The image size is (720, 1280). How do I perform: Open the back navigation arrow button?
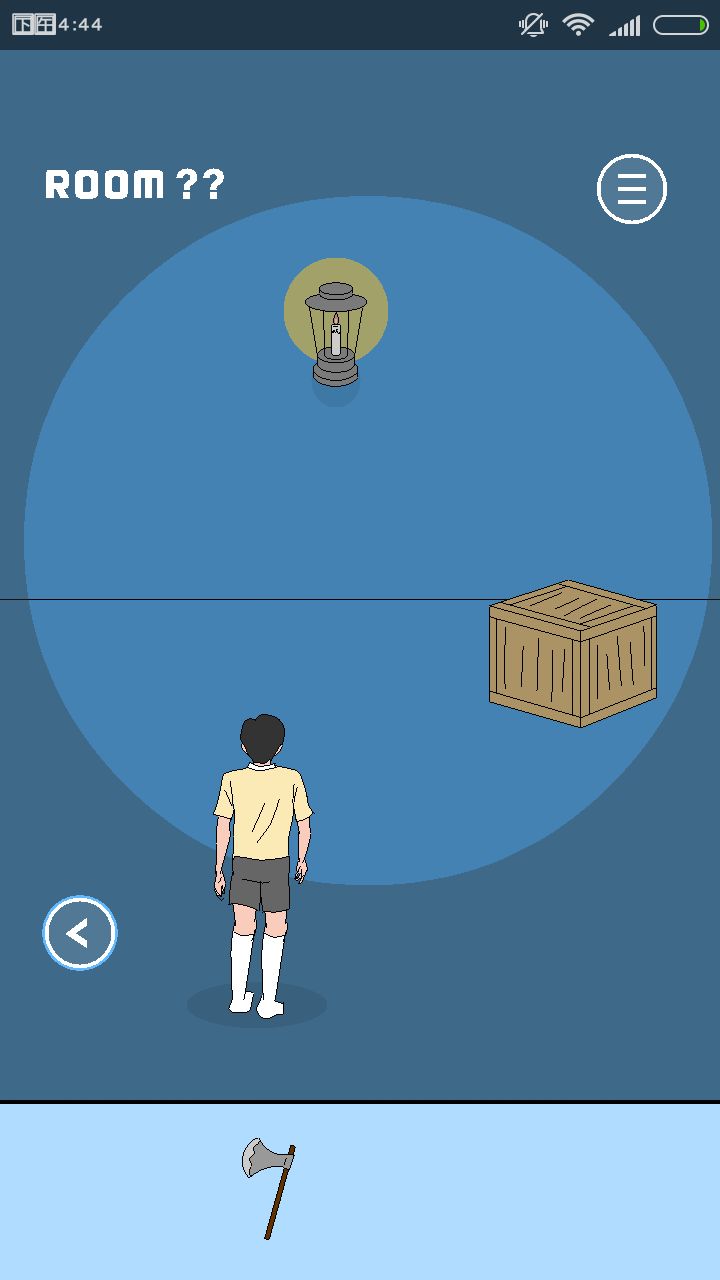pos(79,932)
